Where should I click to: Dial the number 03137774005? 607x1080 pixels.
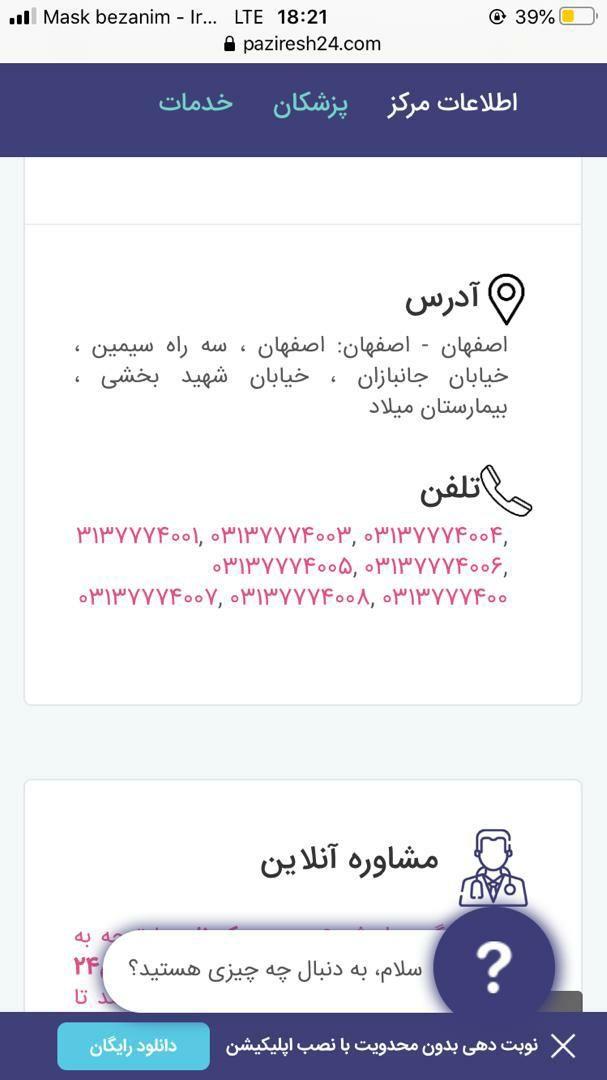coord(282,567)
